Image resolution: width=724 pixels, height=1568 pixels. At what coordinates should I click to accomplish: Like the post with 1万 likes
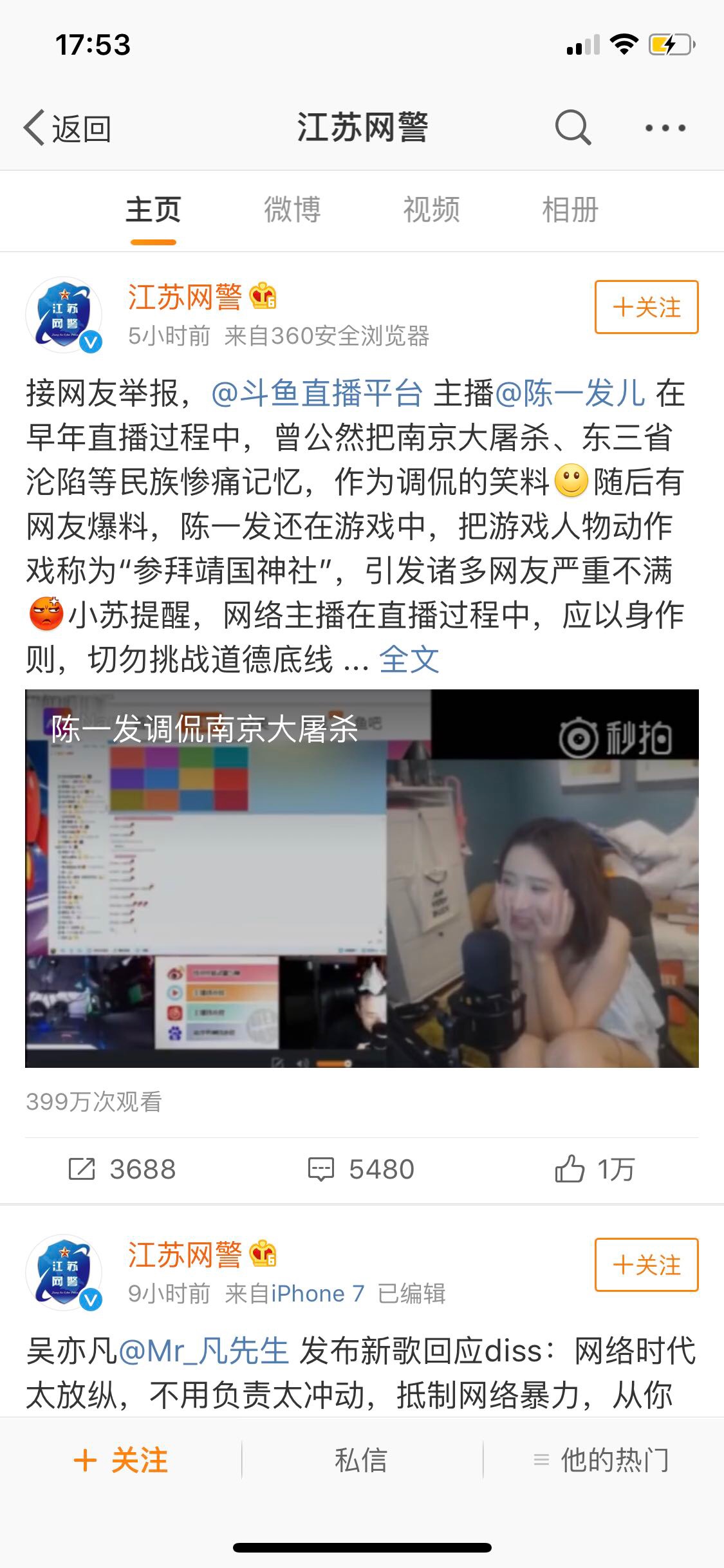[x=595, y=1169]
